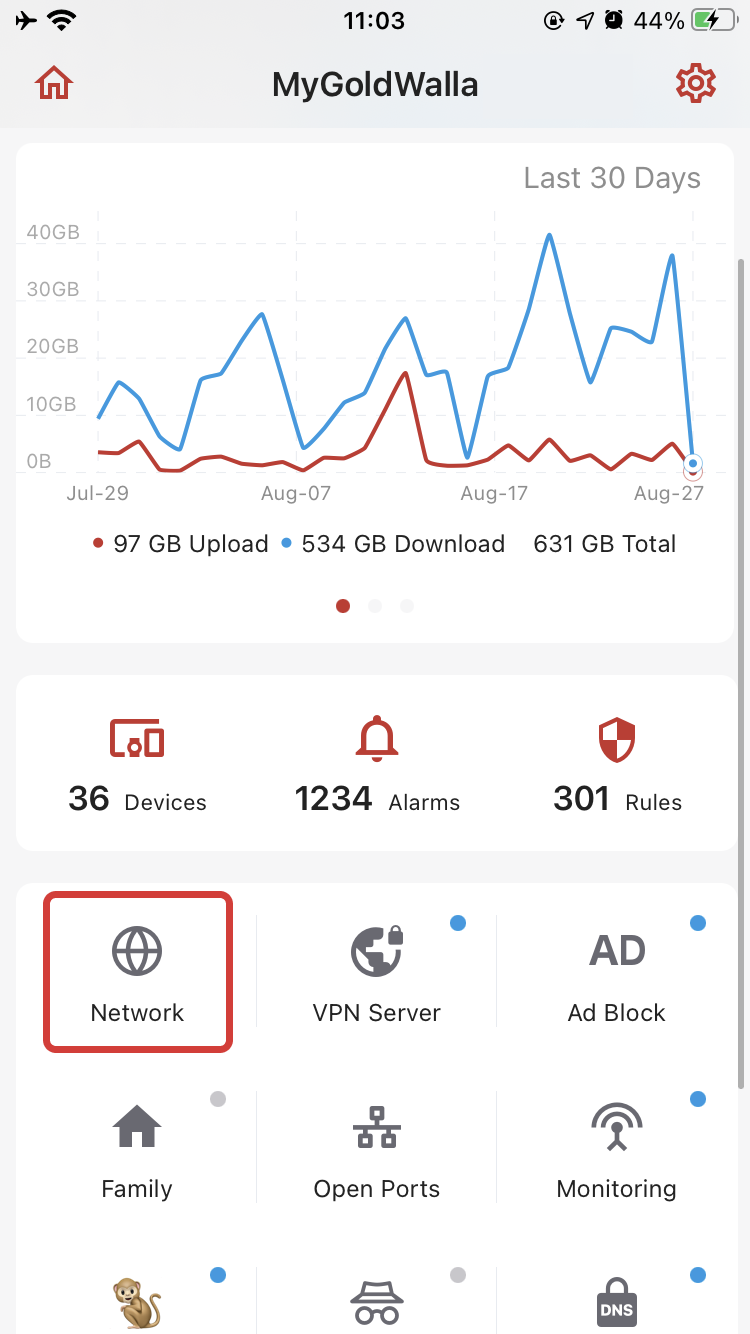Tap the DNS lock tile

click(617, 1301)
